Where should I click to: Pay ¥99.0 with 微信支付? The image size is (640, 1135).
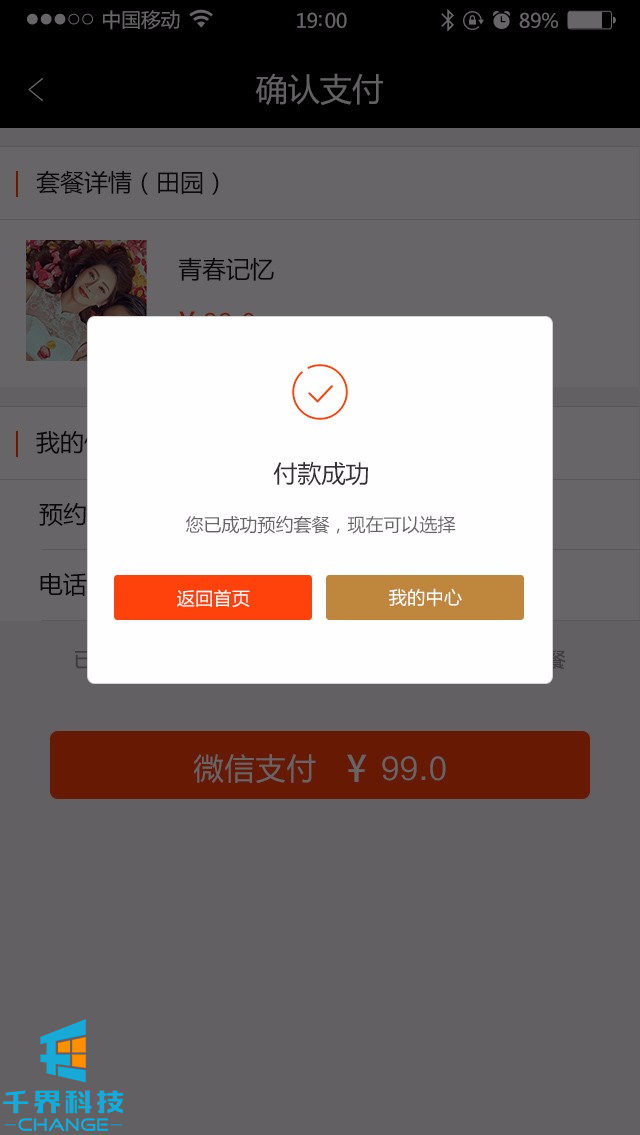tap(320, 766)
